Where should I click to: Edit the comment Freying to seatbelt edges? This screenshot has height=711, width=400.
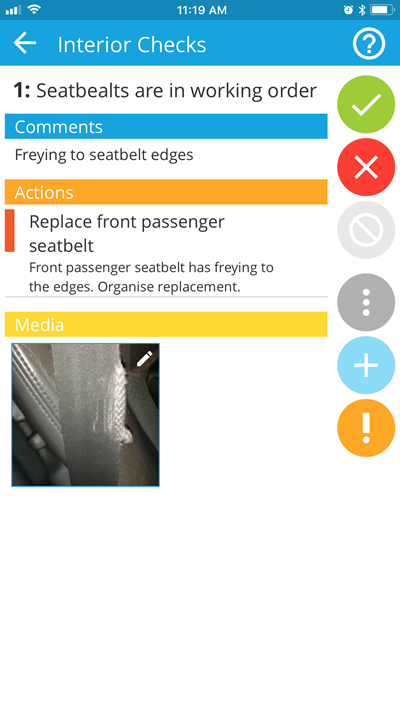[x=104, y=155]
